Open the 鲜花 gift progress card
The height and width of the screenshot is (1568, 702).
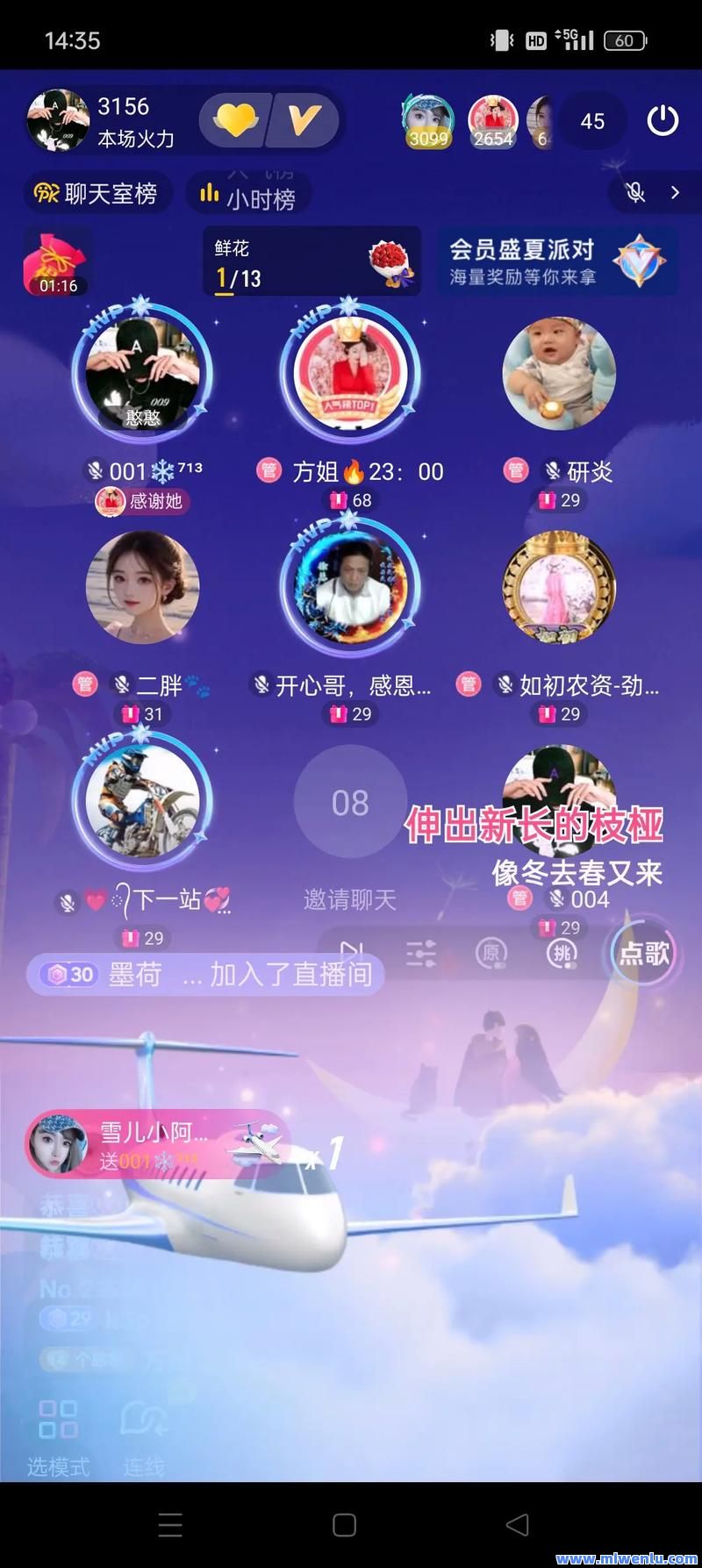312,261
